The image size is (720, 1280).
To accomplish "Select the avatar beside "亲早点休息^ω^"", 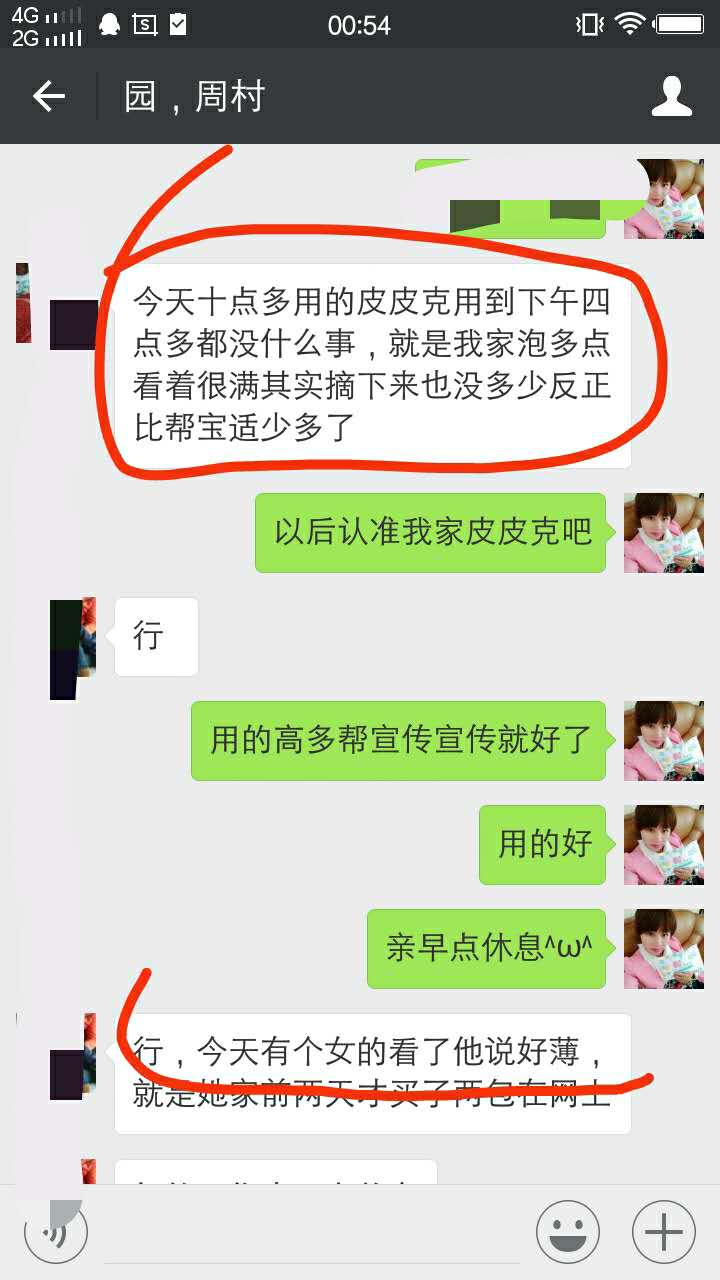I will pos(664,948).
